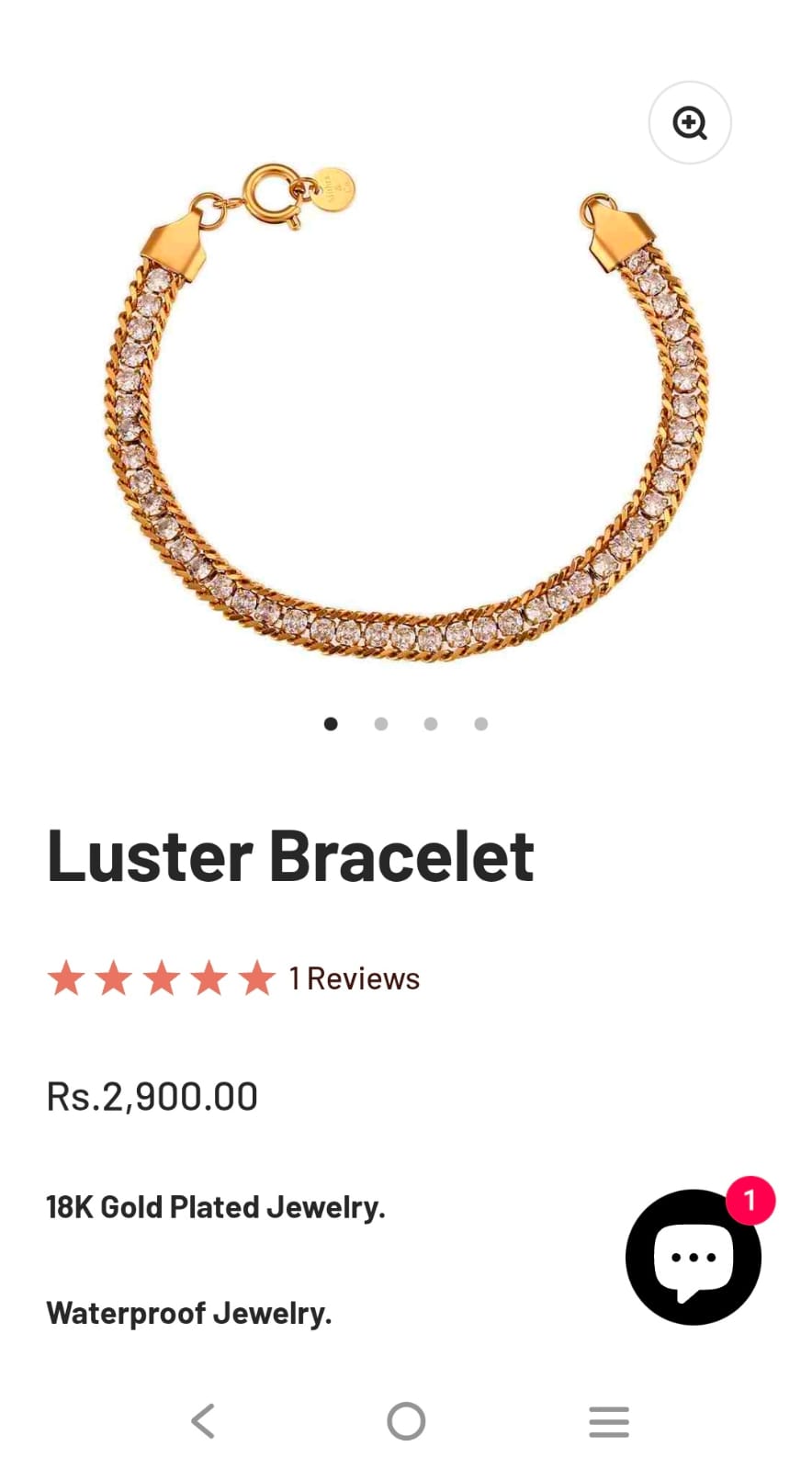The width and height of the screenshot is (812, 1469).
Task: Jump to the fourth image dot
Action: [480, 724]
